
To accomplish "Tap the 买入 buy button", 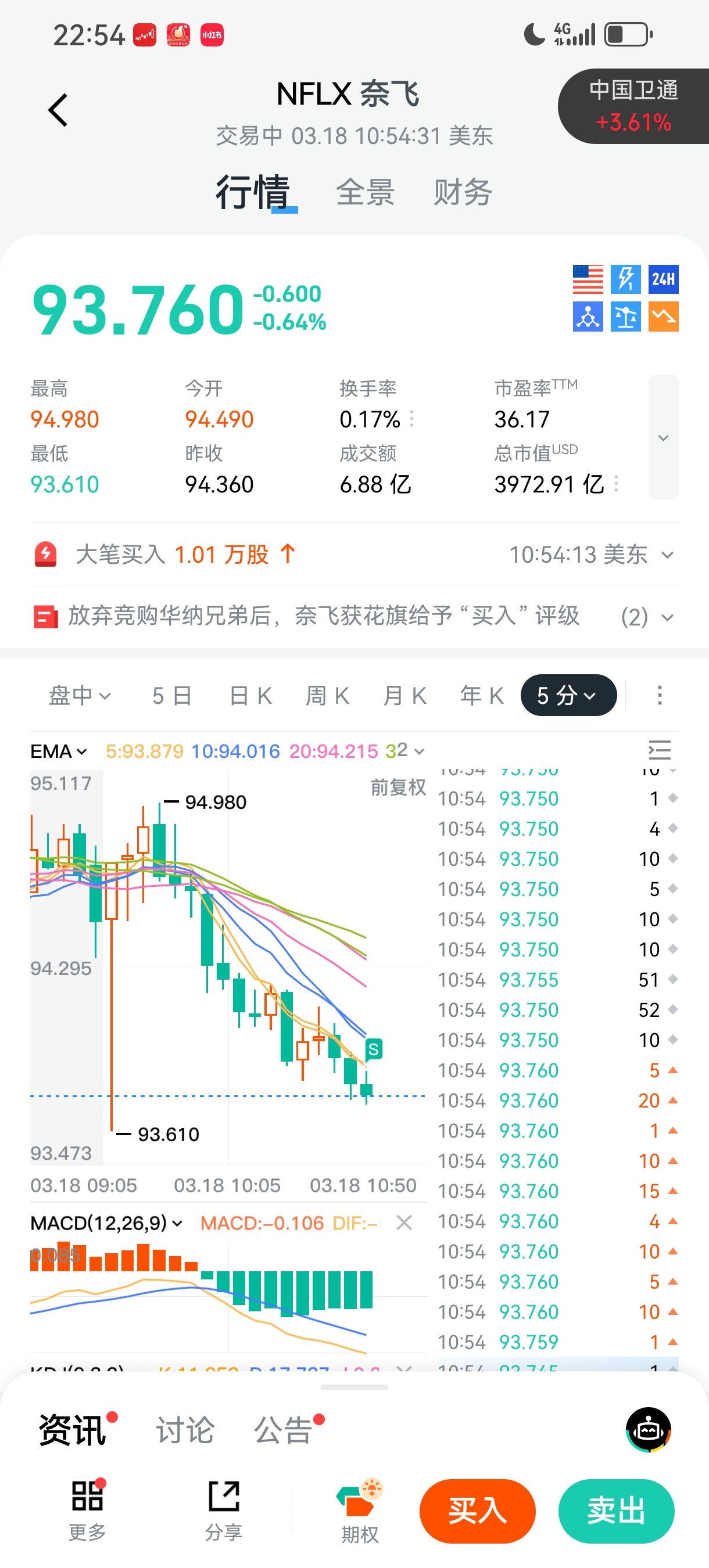I will point(477,1511).
